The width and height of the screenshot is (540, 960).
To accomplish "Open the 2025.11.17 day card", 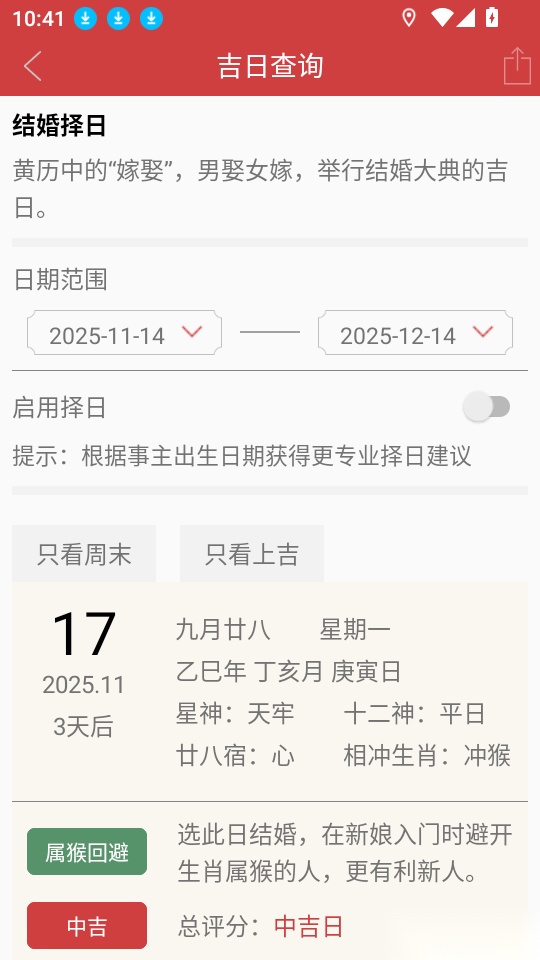I will pyautogui.click(x=270, y=692).
